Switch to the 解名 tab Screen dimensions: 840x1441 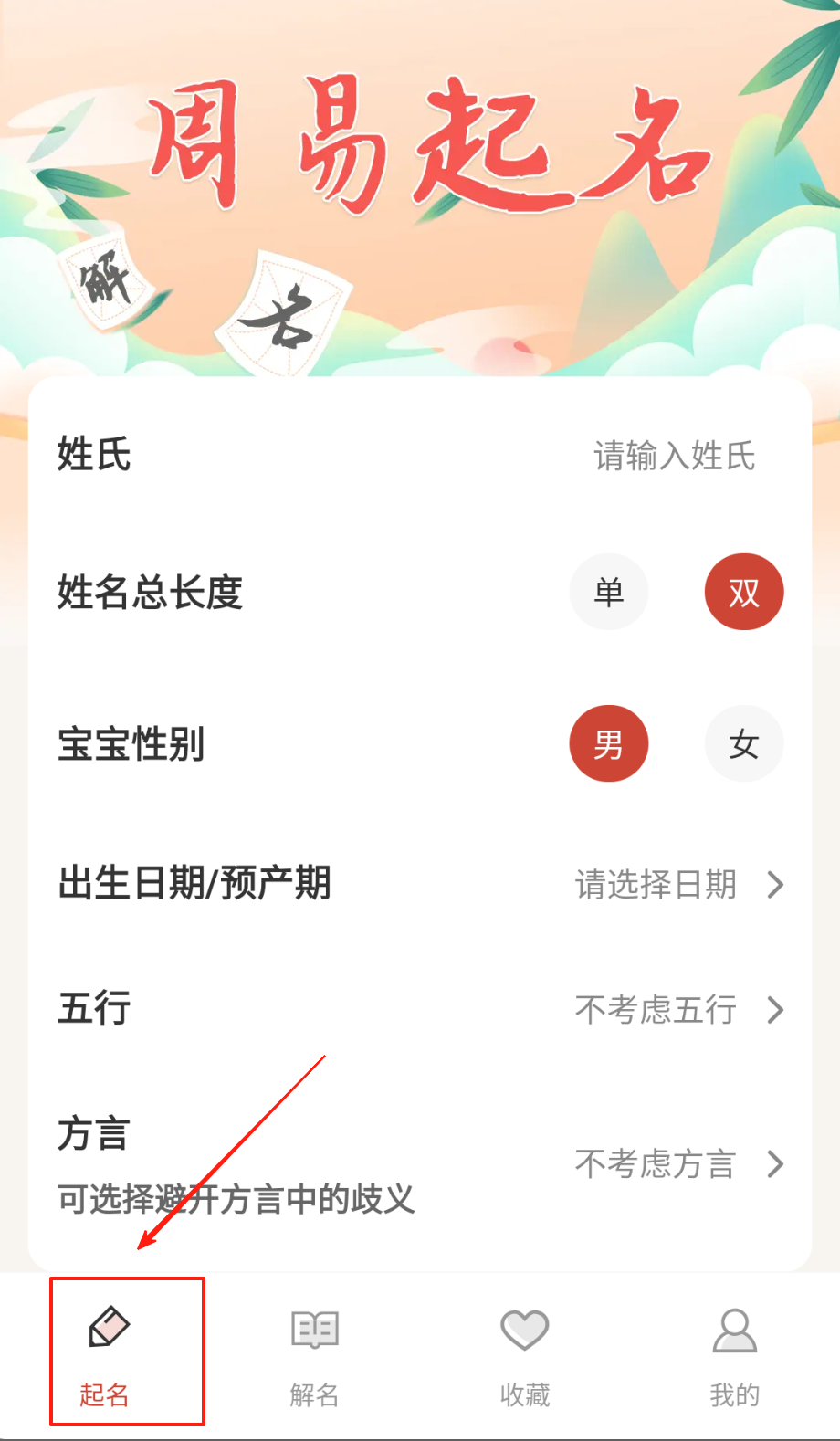click(x=315, y=1352)
